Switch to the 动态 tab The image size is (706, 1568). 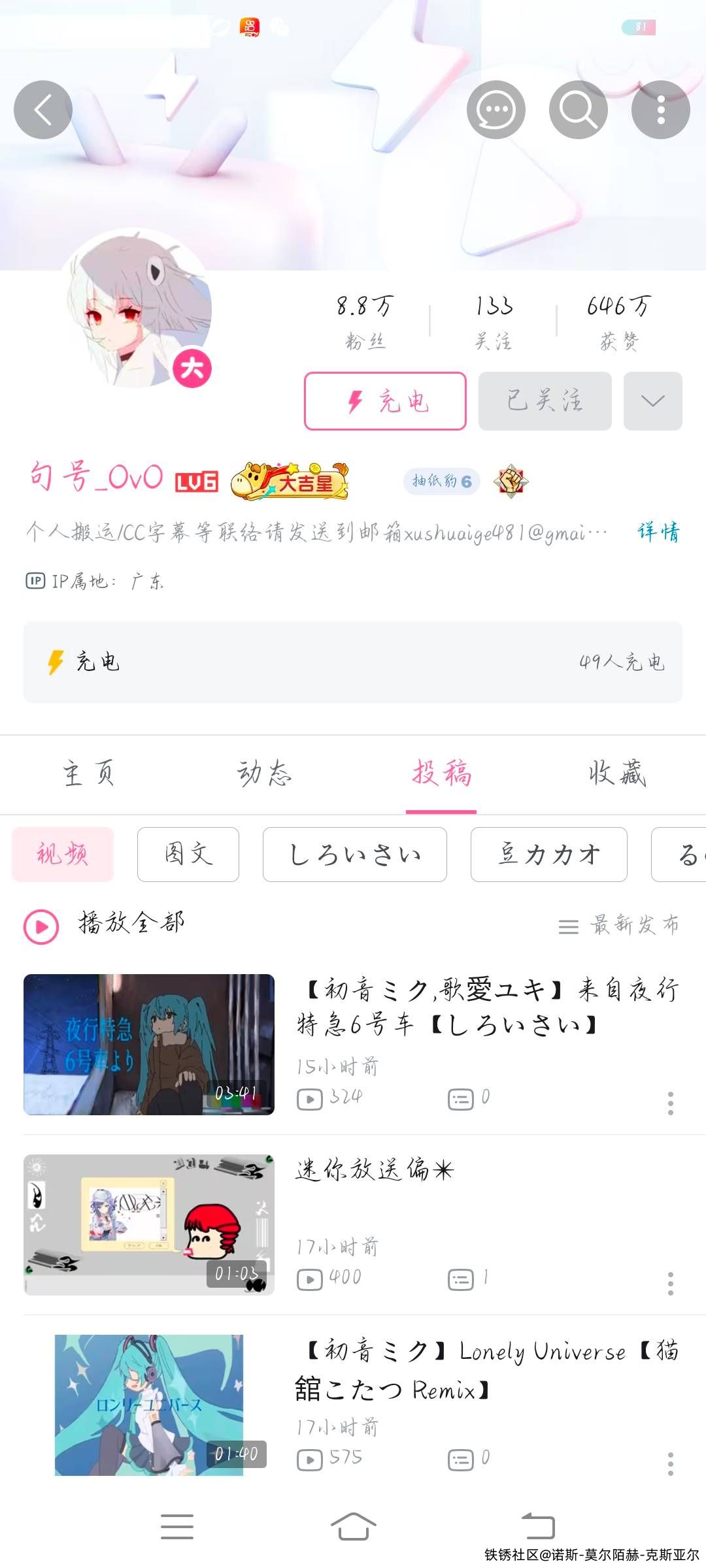tap(265, 774)
